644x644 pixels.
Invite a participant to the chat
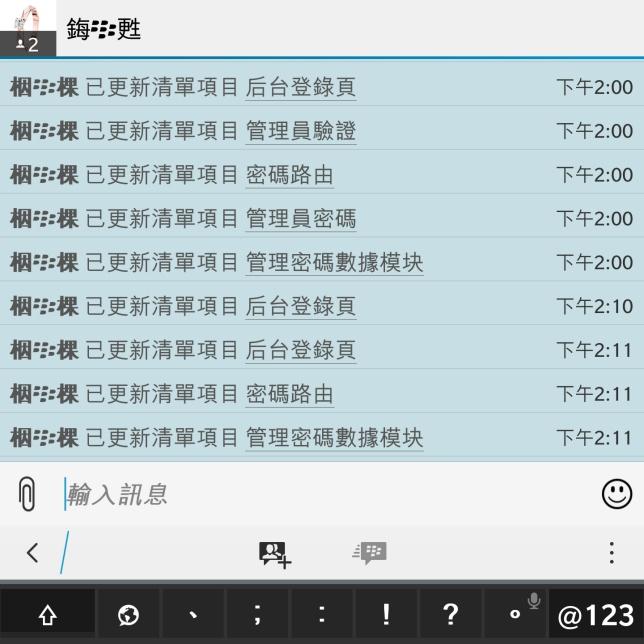[274, 553]
